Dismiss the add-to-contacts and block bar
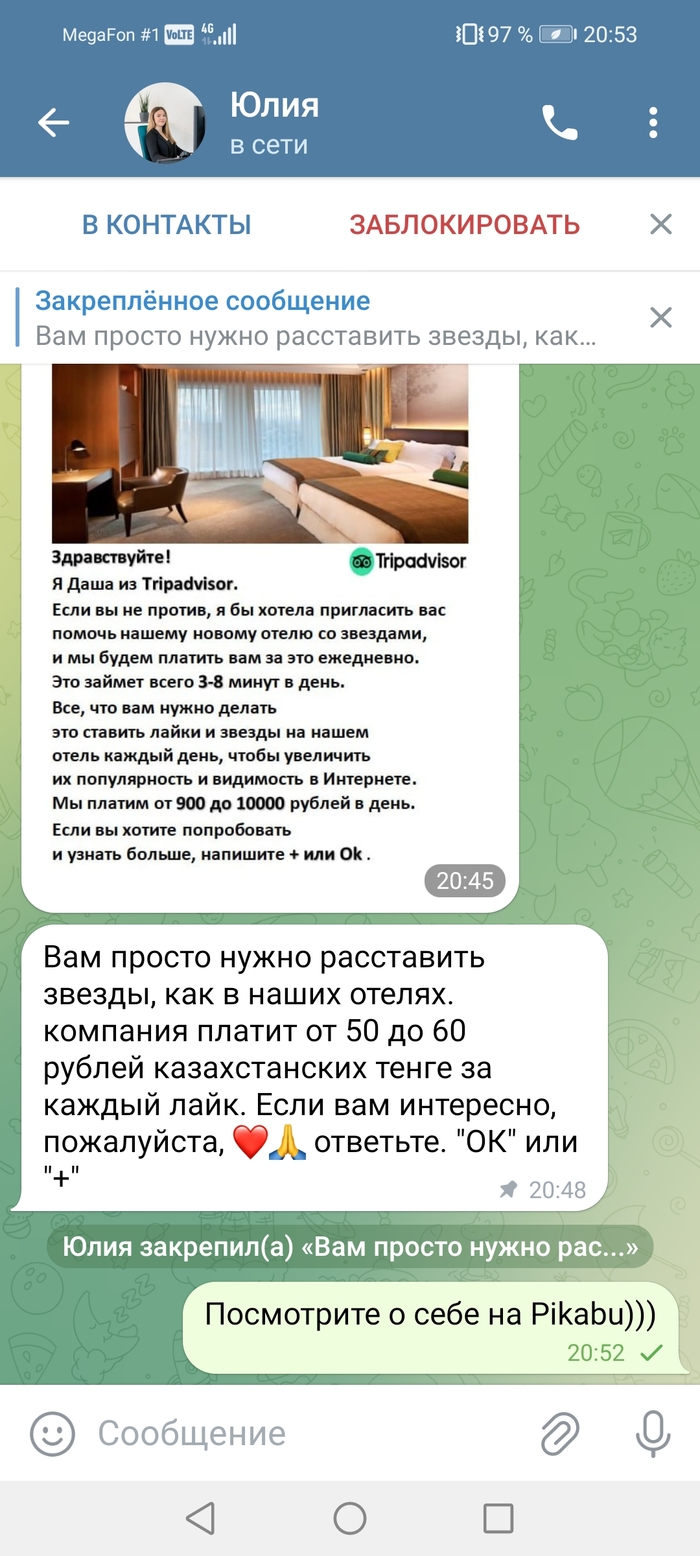 pos(660,225)
